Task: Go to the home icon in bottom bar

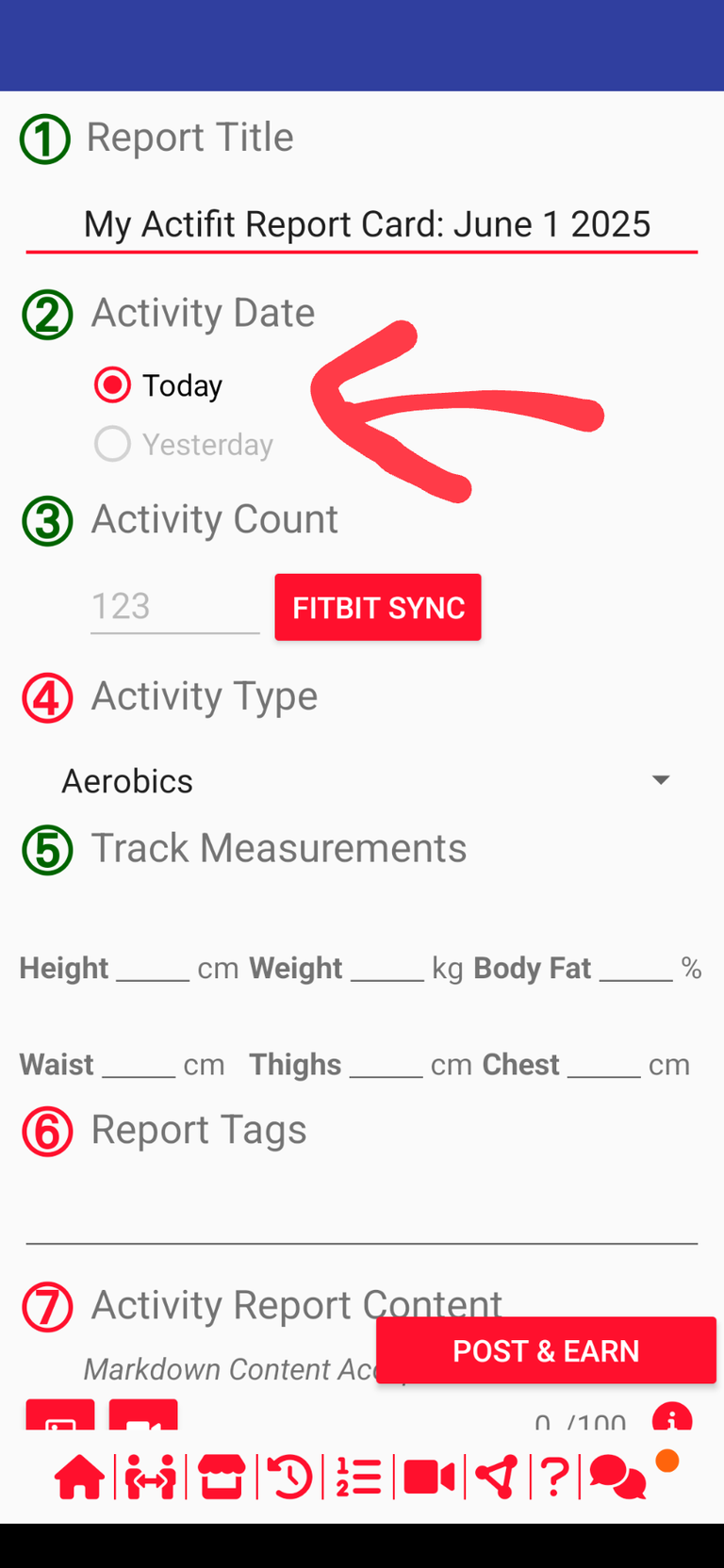Action: pyautogui.click(x=79, y=1477)
